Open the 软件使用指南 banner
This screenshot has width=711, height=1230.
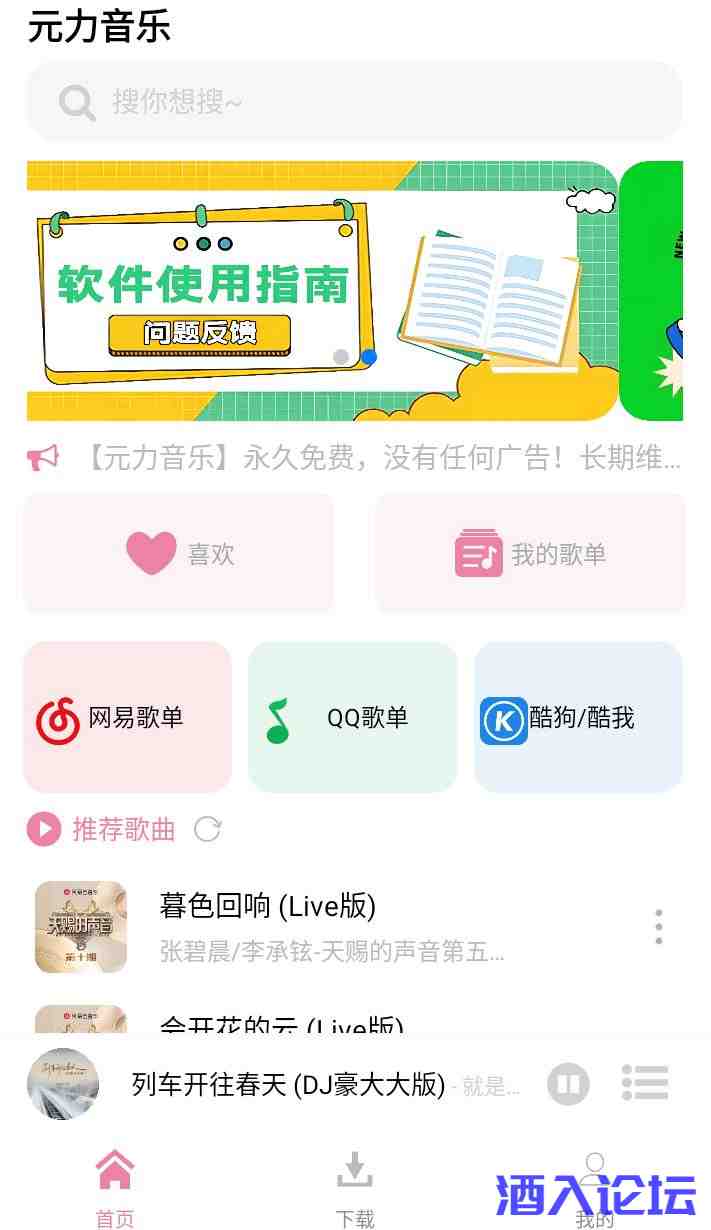tap(321, 291)
